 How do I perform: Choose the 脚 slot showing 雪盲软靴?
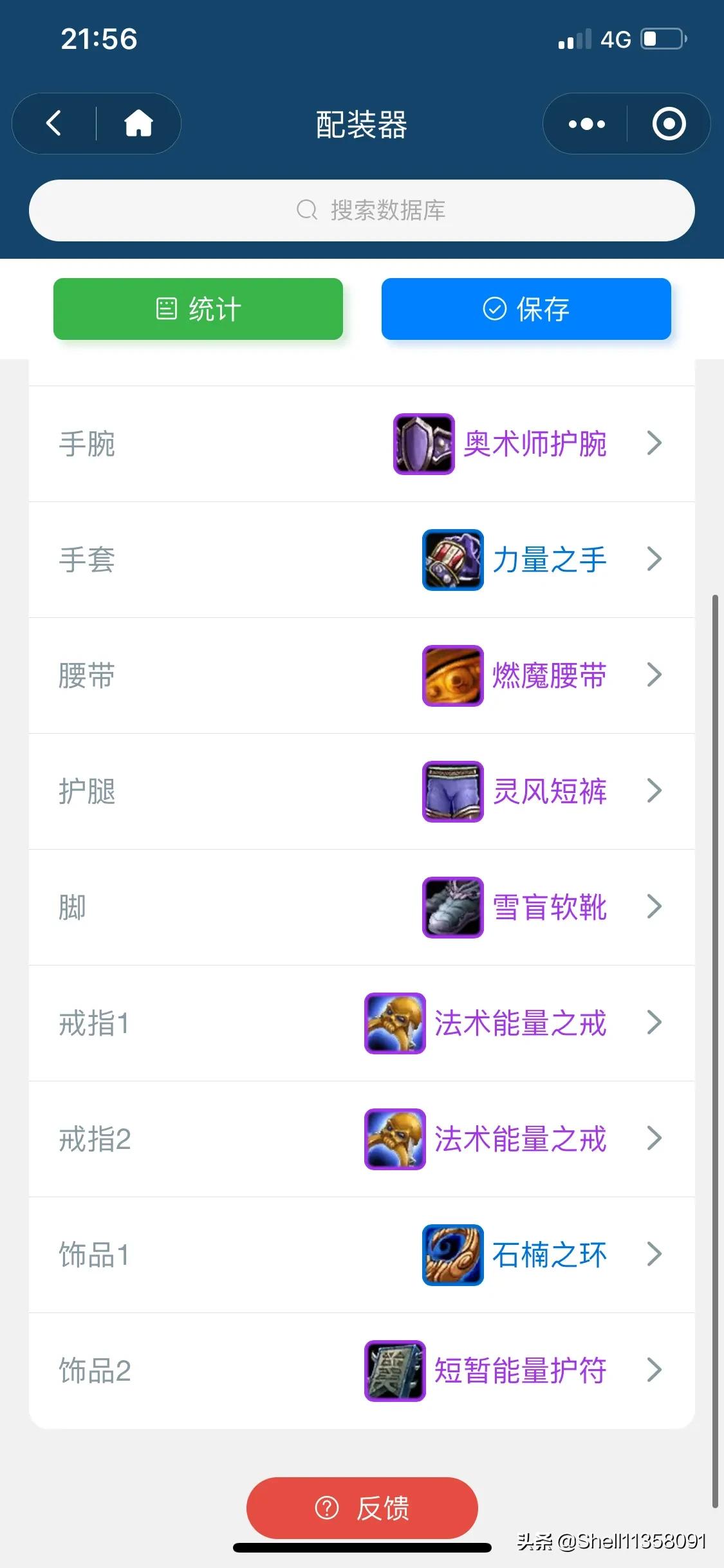(362, 908)
